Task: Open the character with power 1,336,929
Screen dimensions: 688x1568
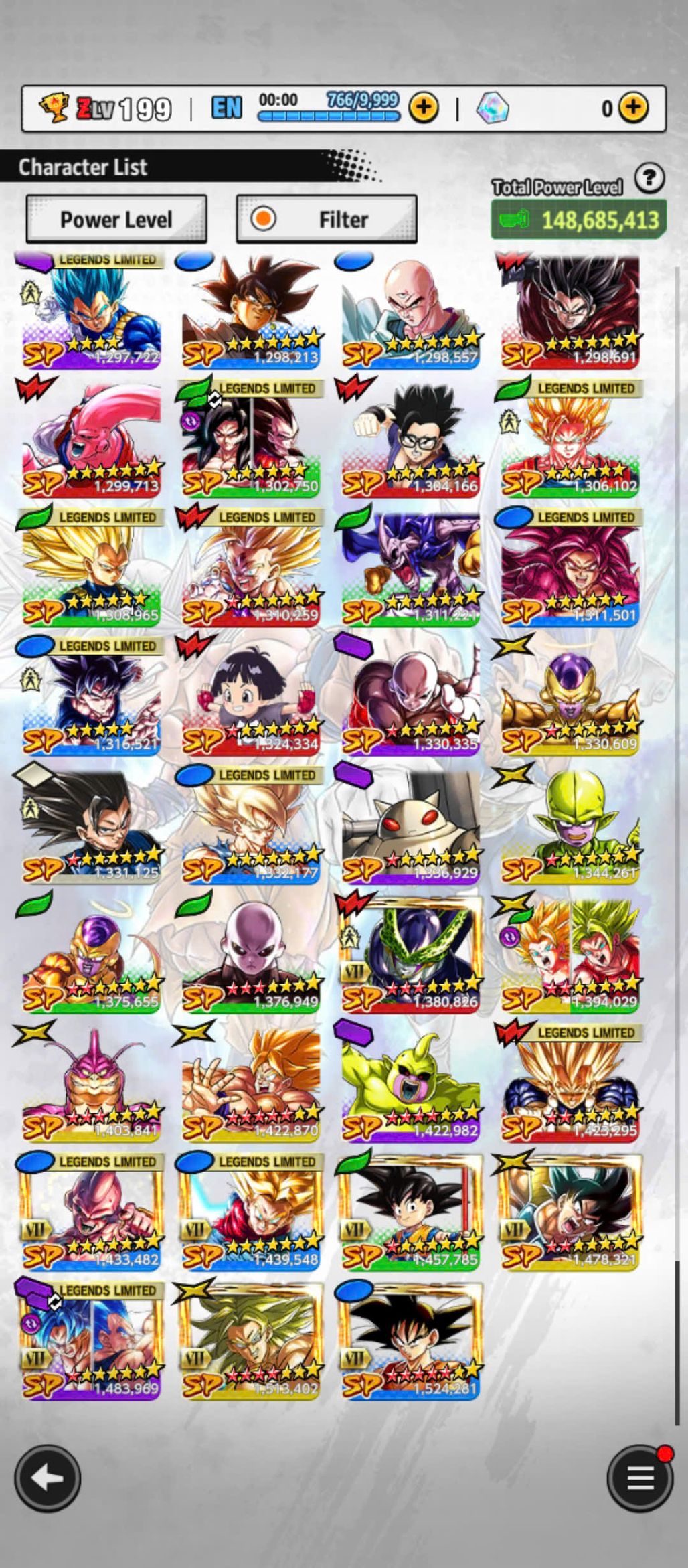Action: (x=410, y=827)
